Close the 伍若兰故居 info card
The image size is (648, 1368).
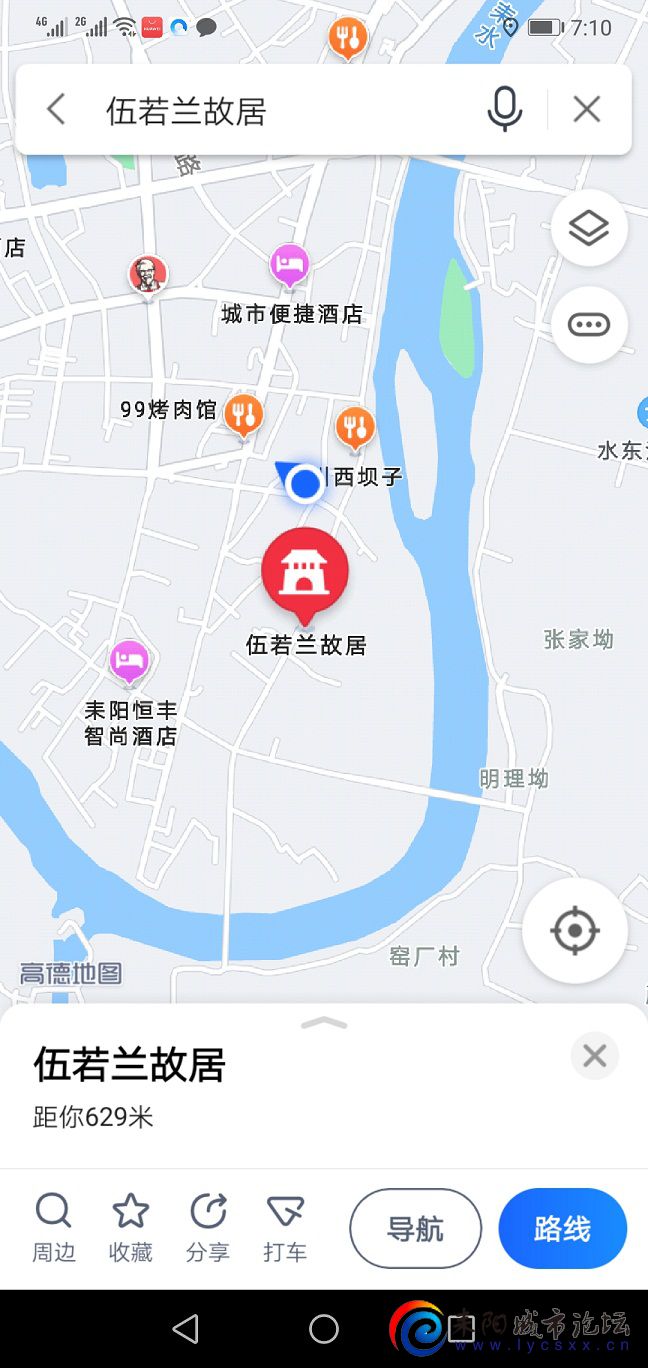595,1056
